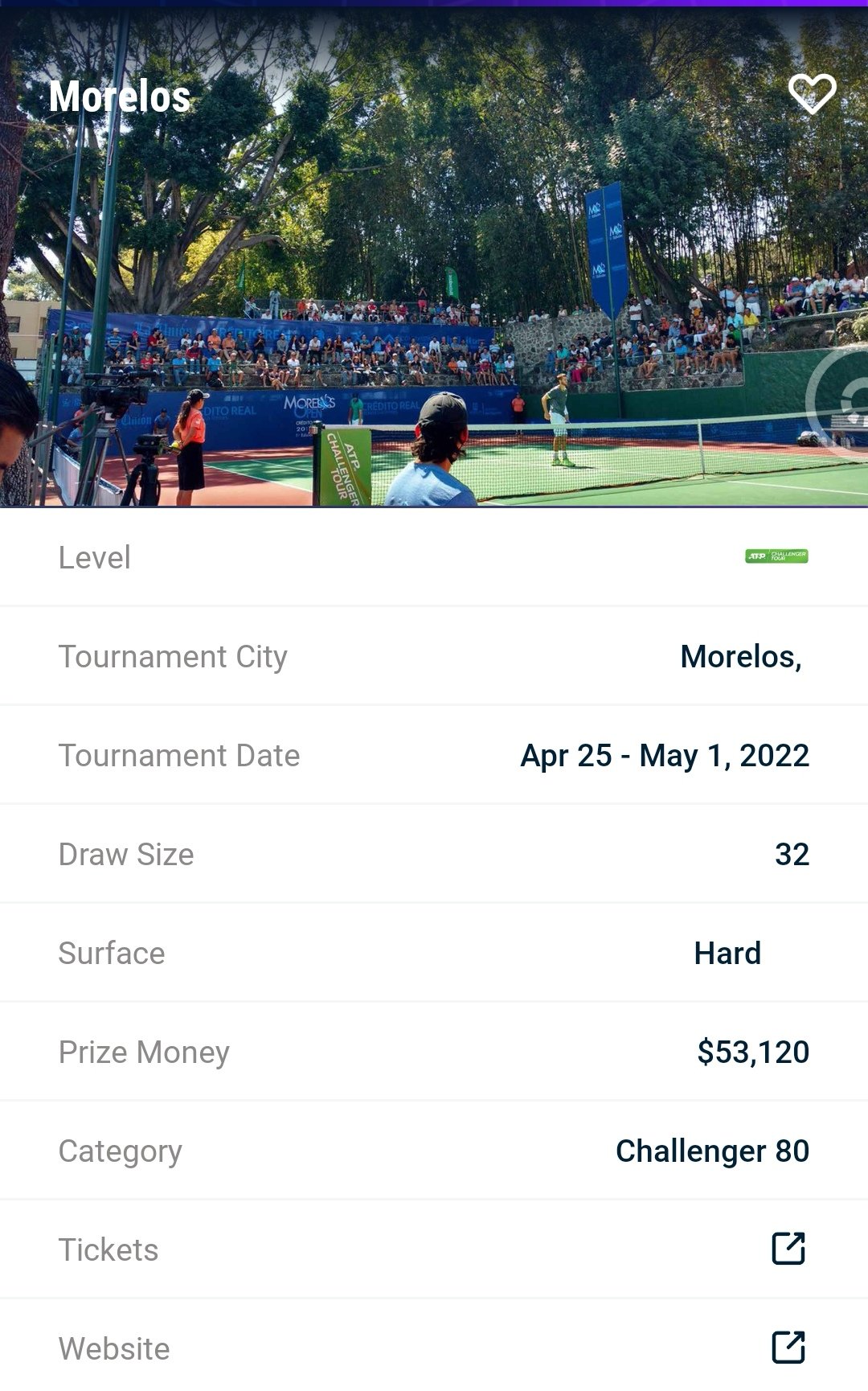Favorite the Morelos tournament with the heart

pos(812,94)
